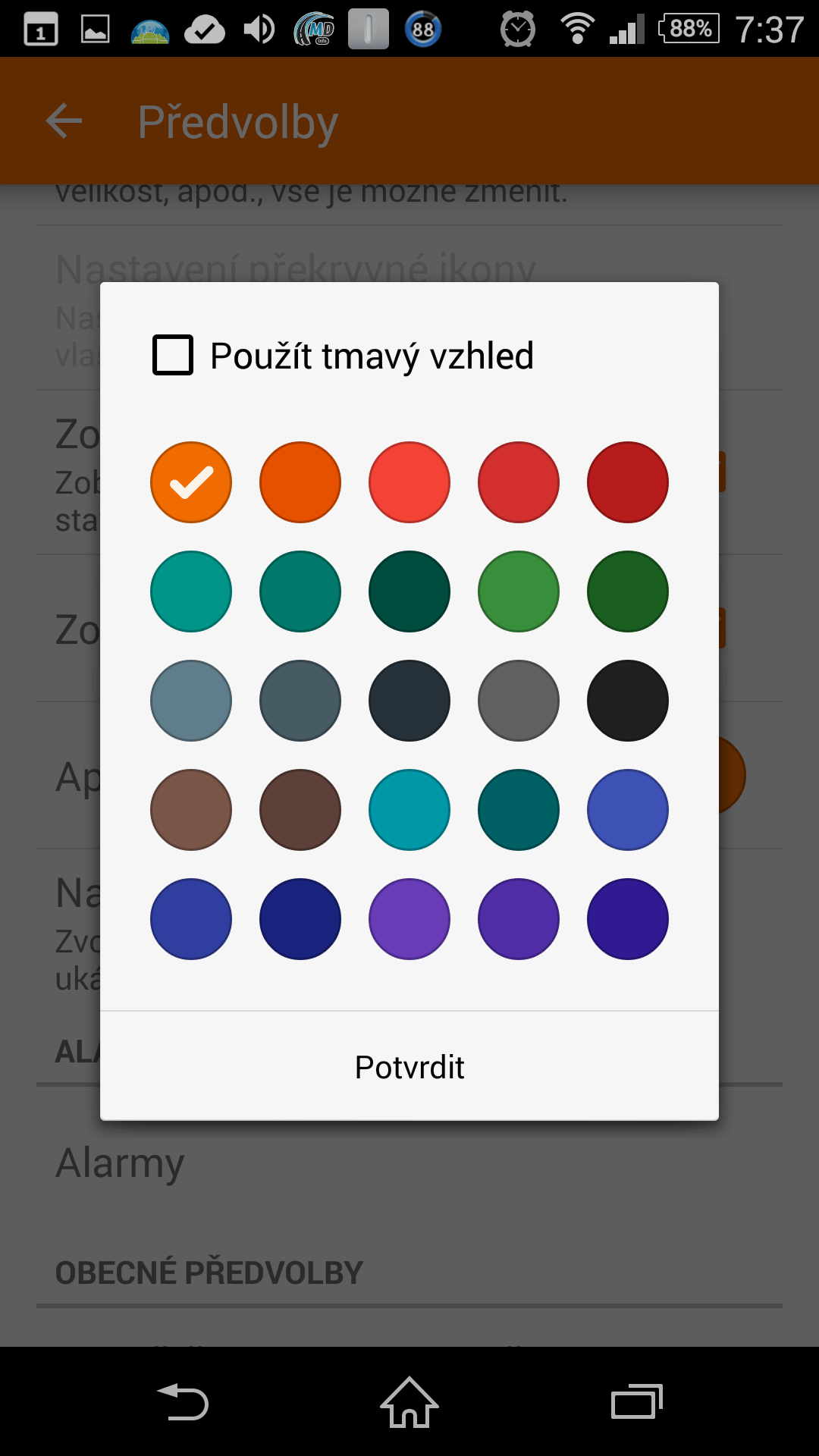The image size is (819, 1456).
Task: Pick the darkest red color swatch
Action: (628, 482)
